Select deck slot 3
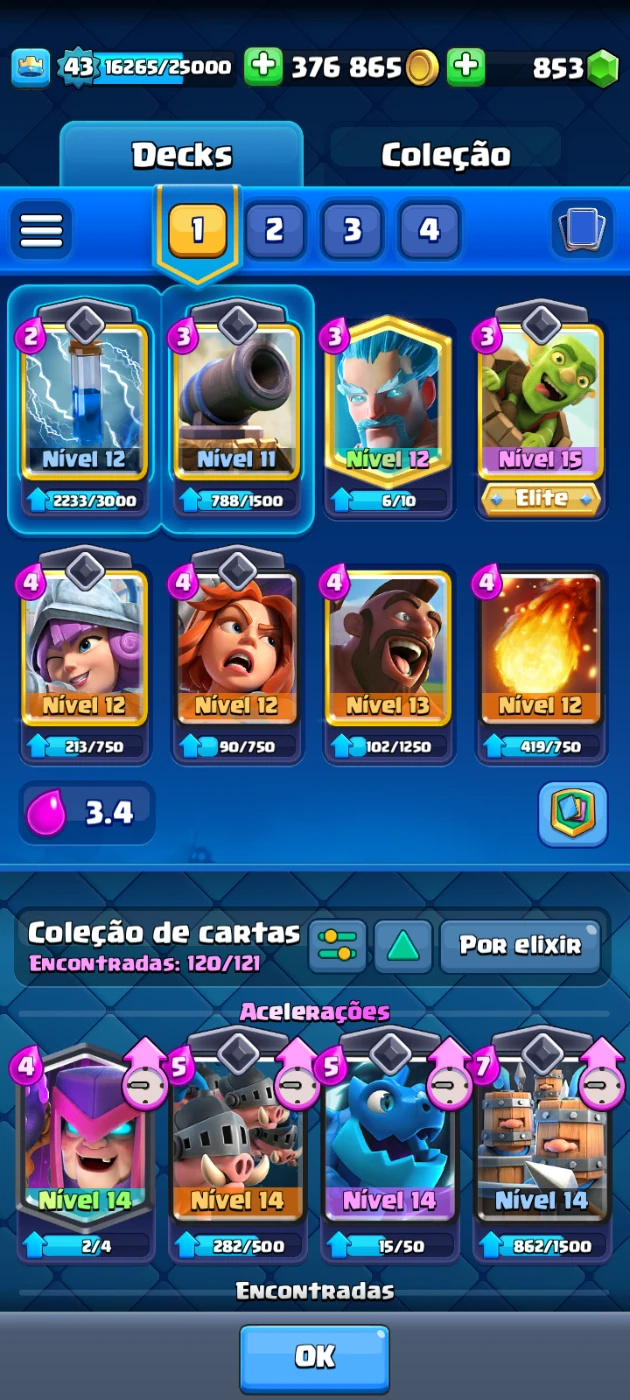630x1400 pixels. (352, 230)
